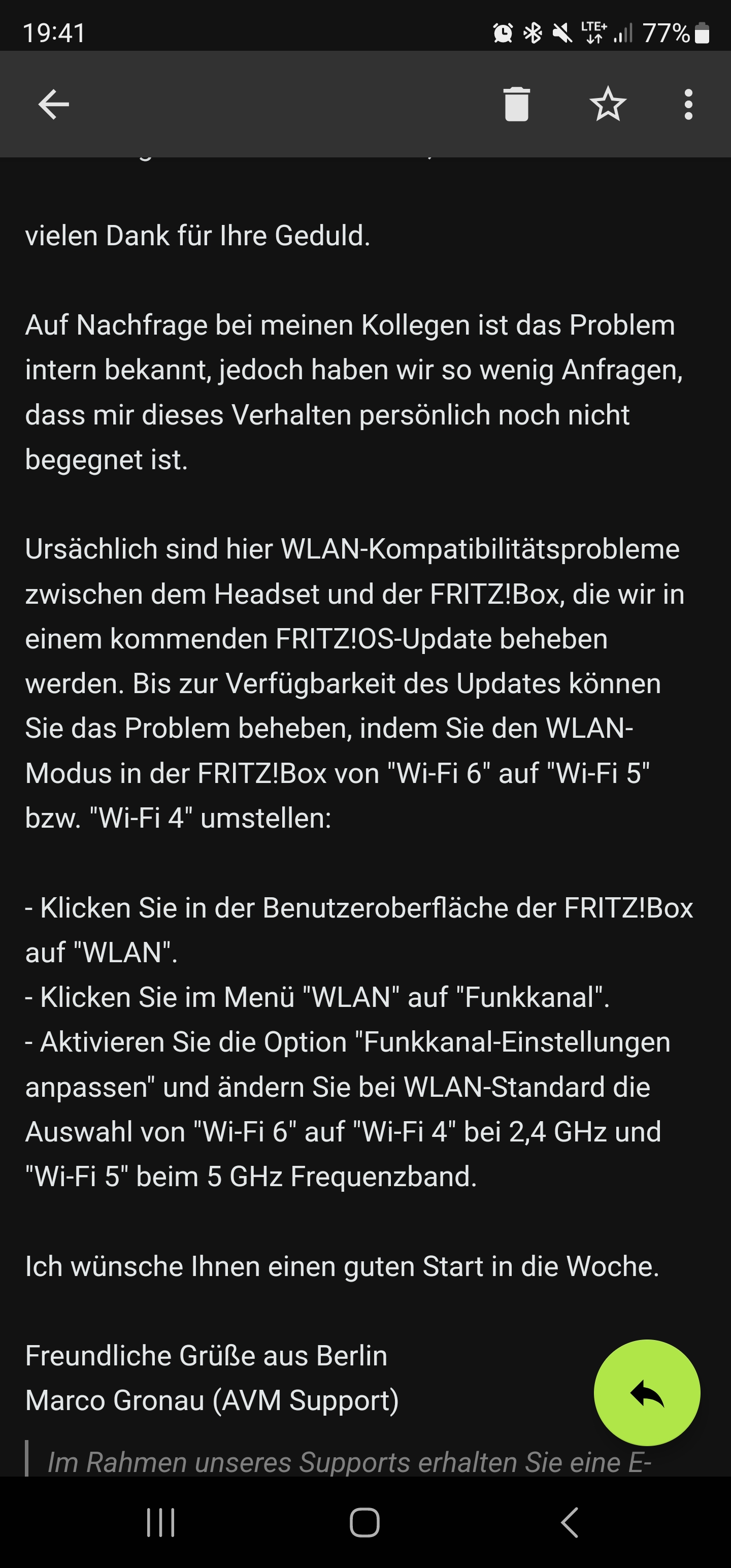Delete this email

516,105
